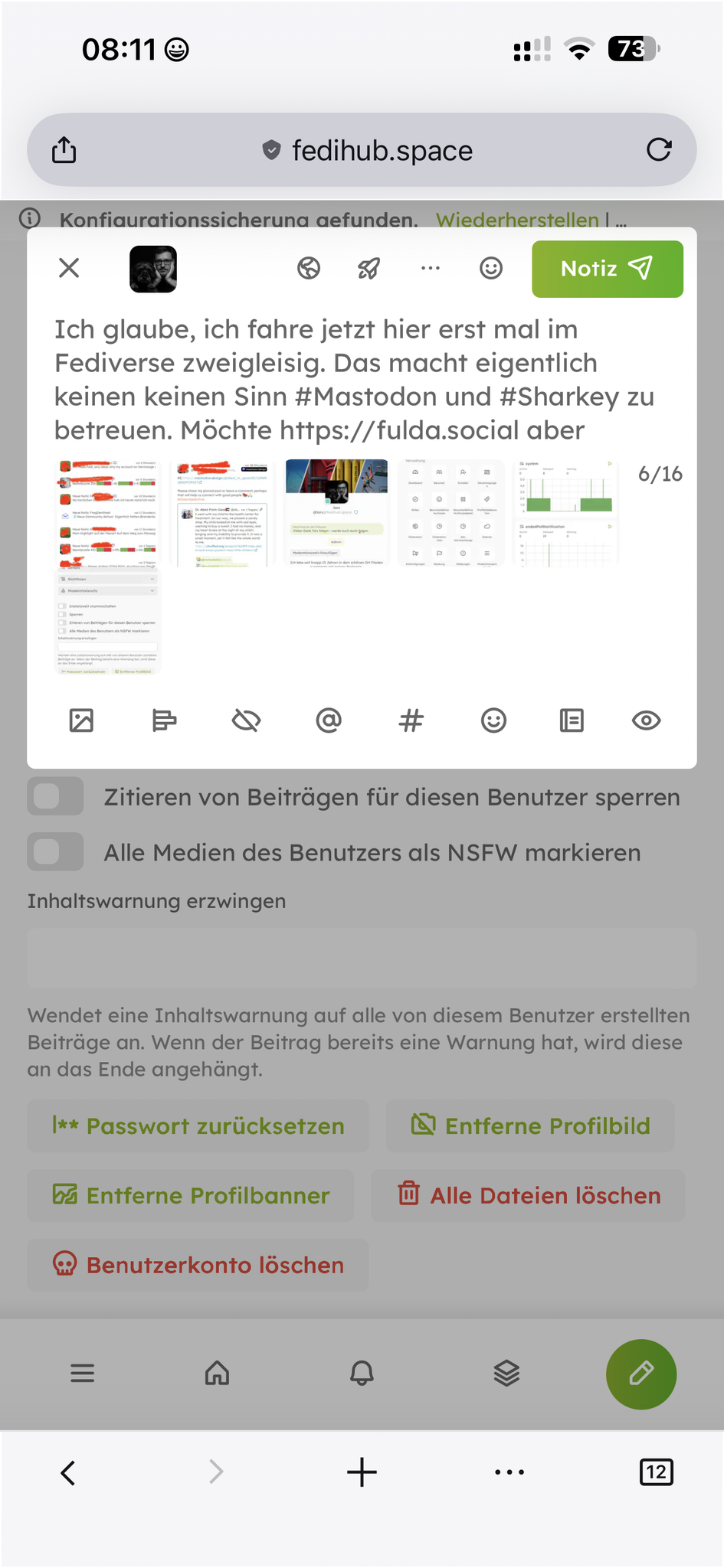The height and width of the screenshot is (1568, 724).
Task: Insert a mention with @ icon
Action: tap(329, 720)
